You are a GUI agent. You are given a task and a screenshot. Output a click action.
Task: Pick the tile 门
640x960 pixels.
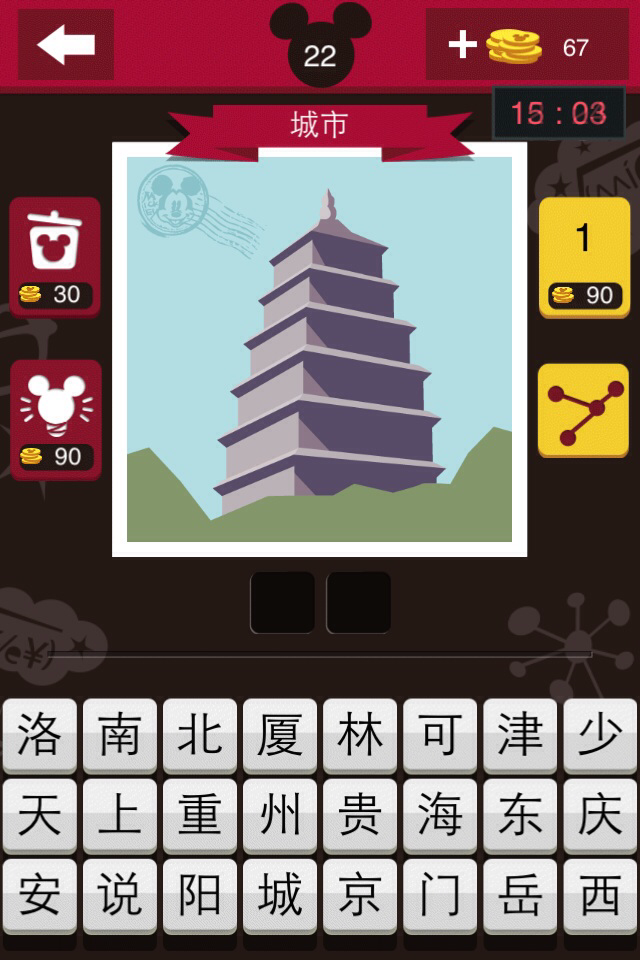click(440, 896)
